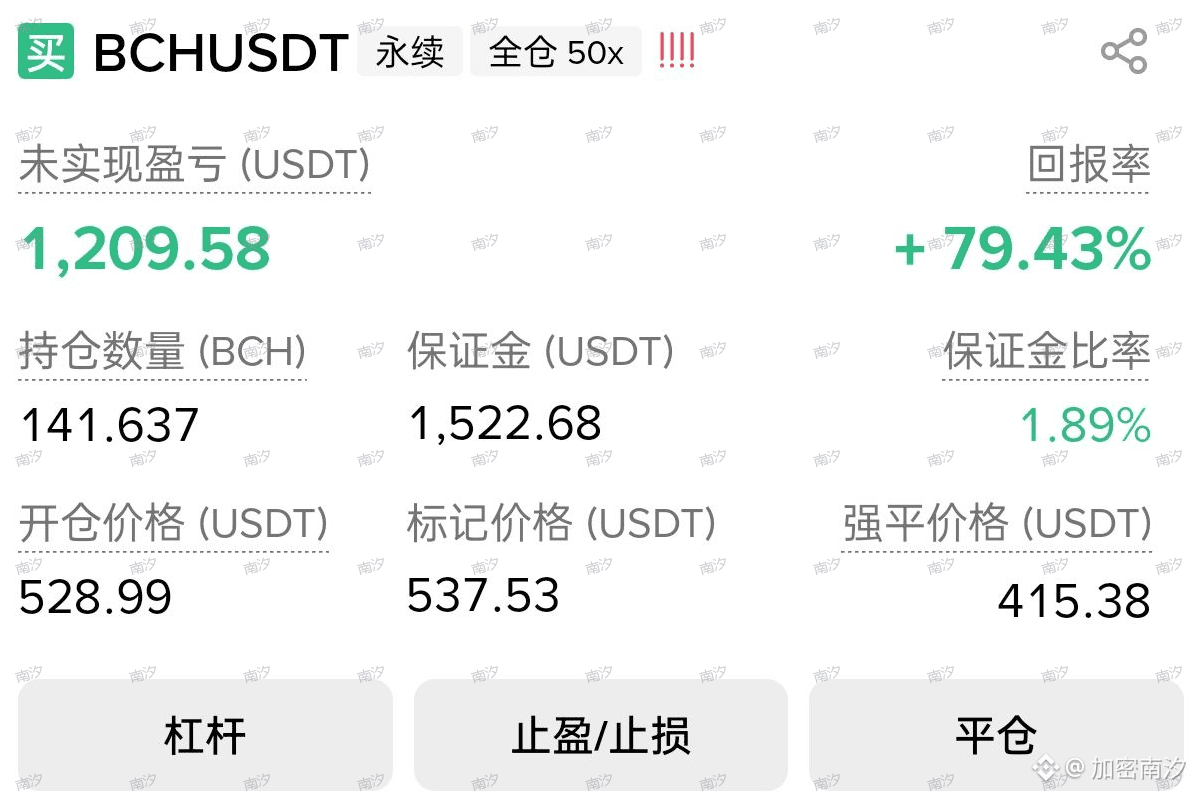Set 止盈/止损 take-profit and stop-loss
This screenshot has height=794, width=1194.
(x=601, y=735)
